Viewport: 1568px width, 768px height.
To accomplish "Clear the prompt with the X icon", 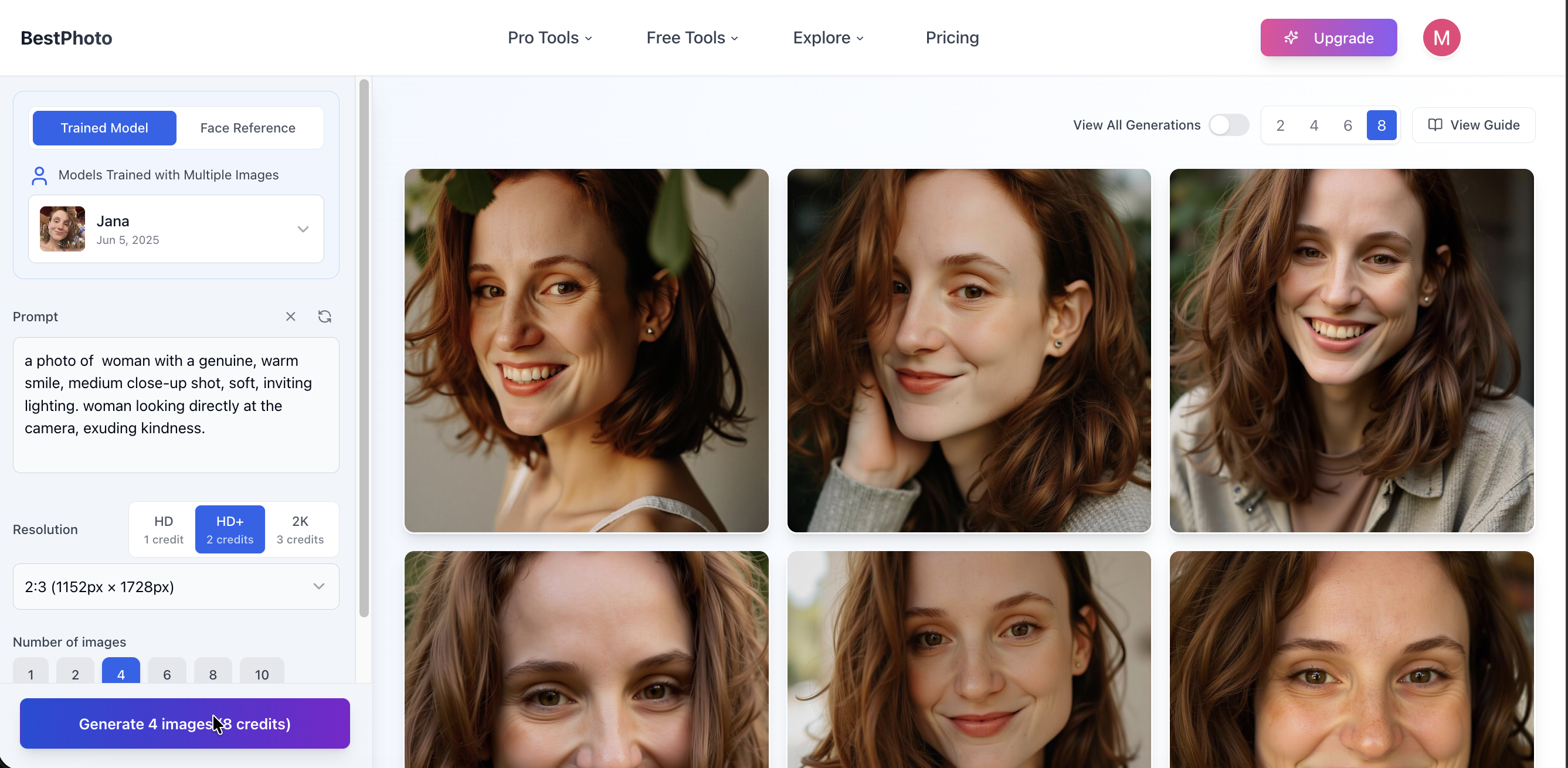I will [x=290, y=317].
